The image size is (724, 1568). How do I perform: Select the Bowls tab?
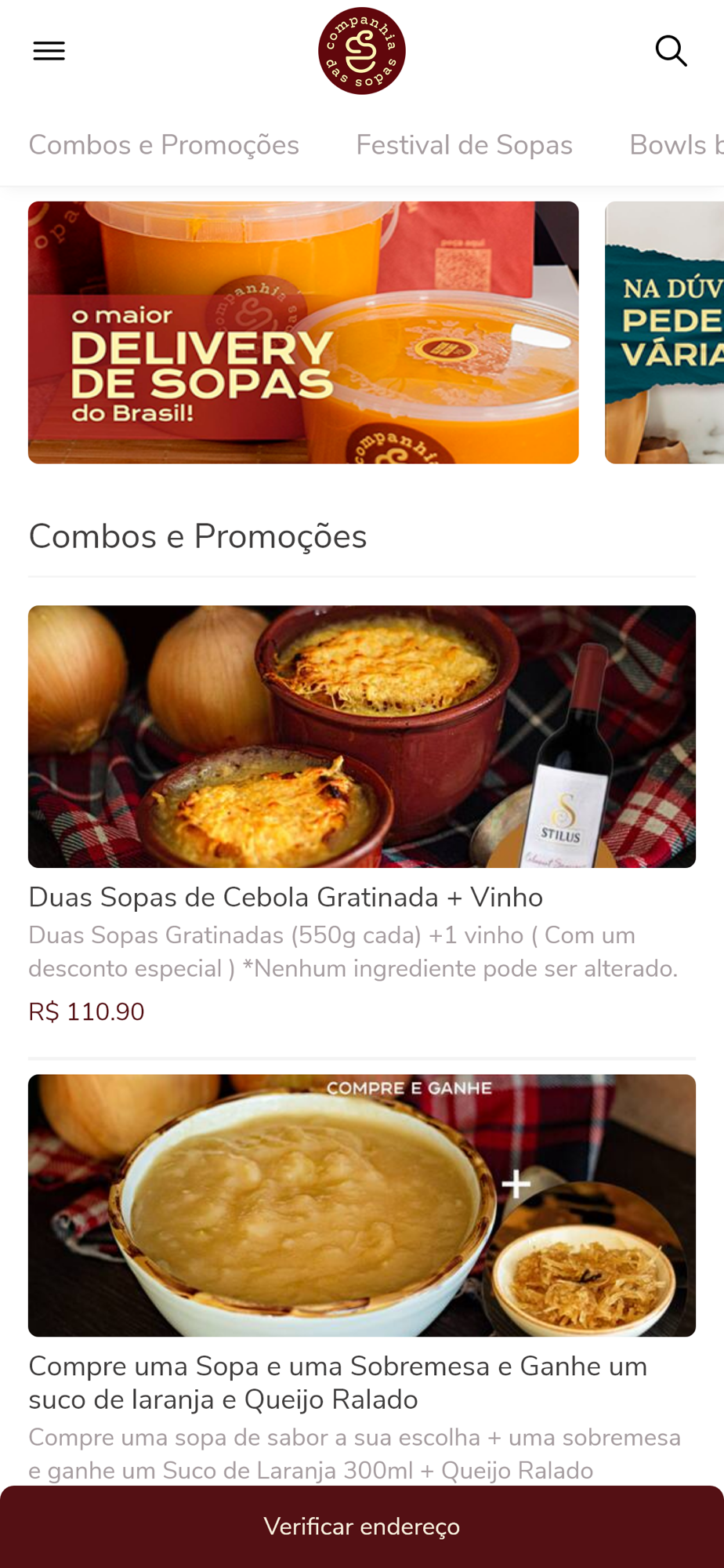(675, 145)
